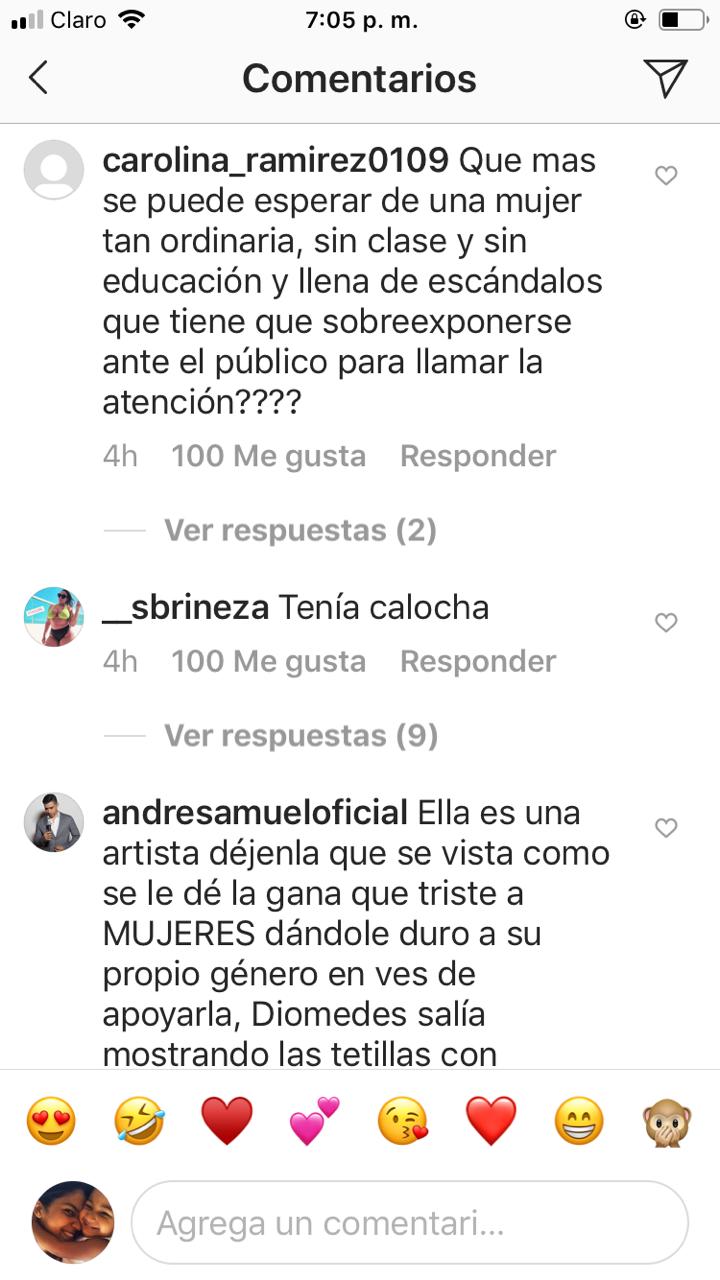The height and width of the screenshot is (1280, 720).
Task: Reply to __sbrineza's comment
Action: (477, 661)
